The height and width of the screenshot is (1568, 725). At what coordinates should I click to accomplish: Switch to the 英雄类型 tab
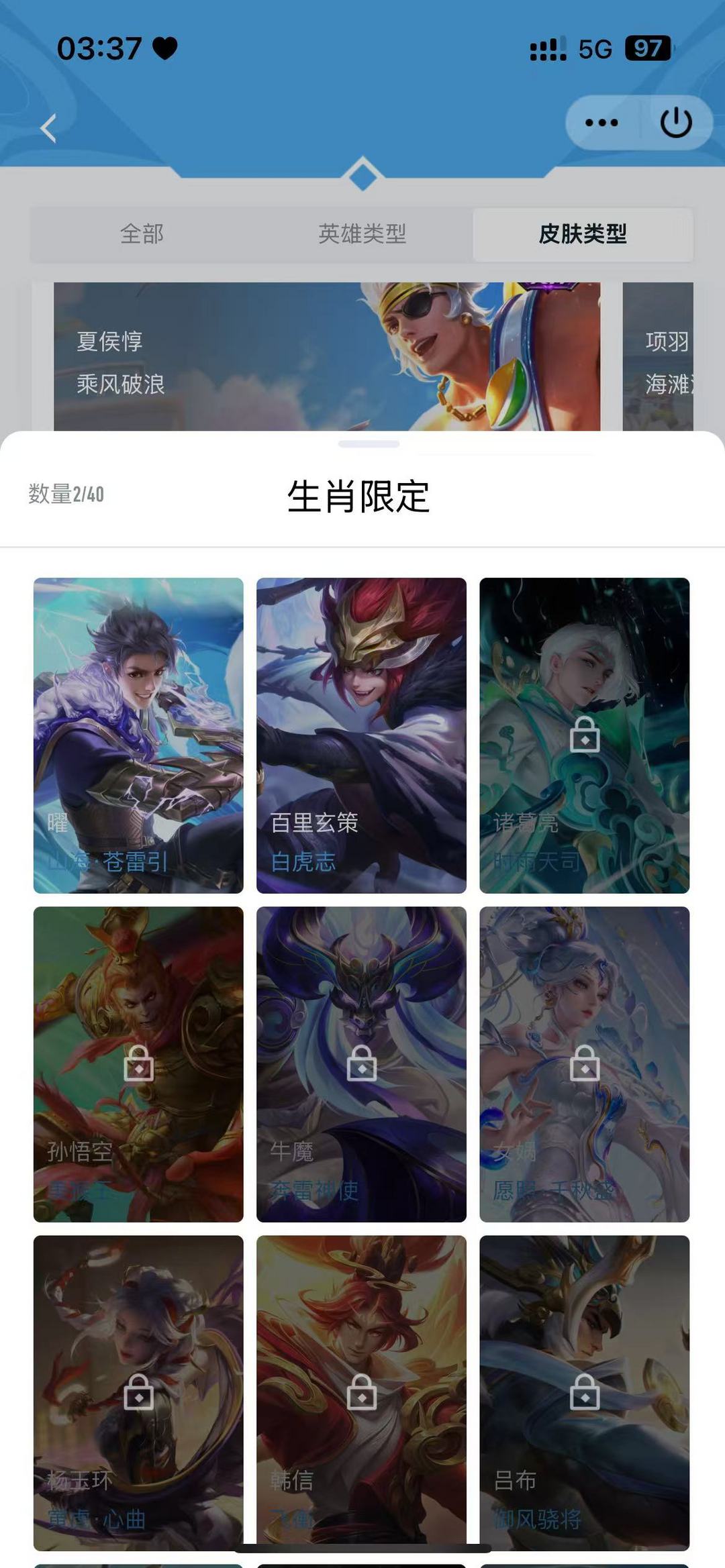tap(362, 234)
